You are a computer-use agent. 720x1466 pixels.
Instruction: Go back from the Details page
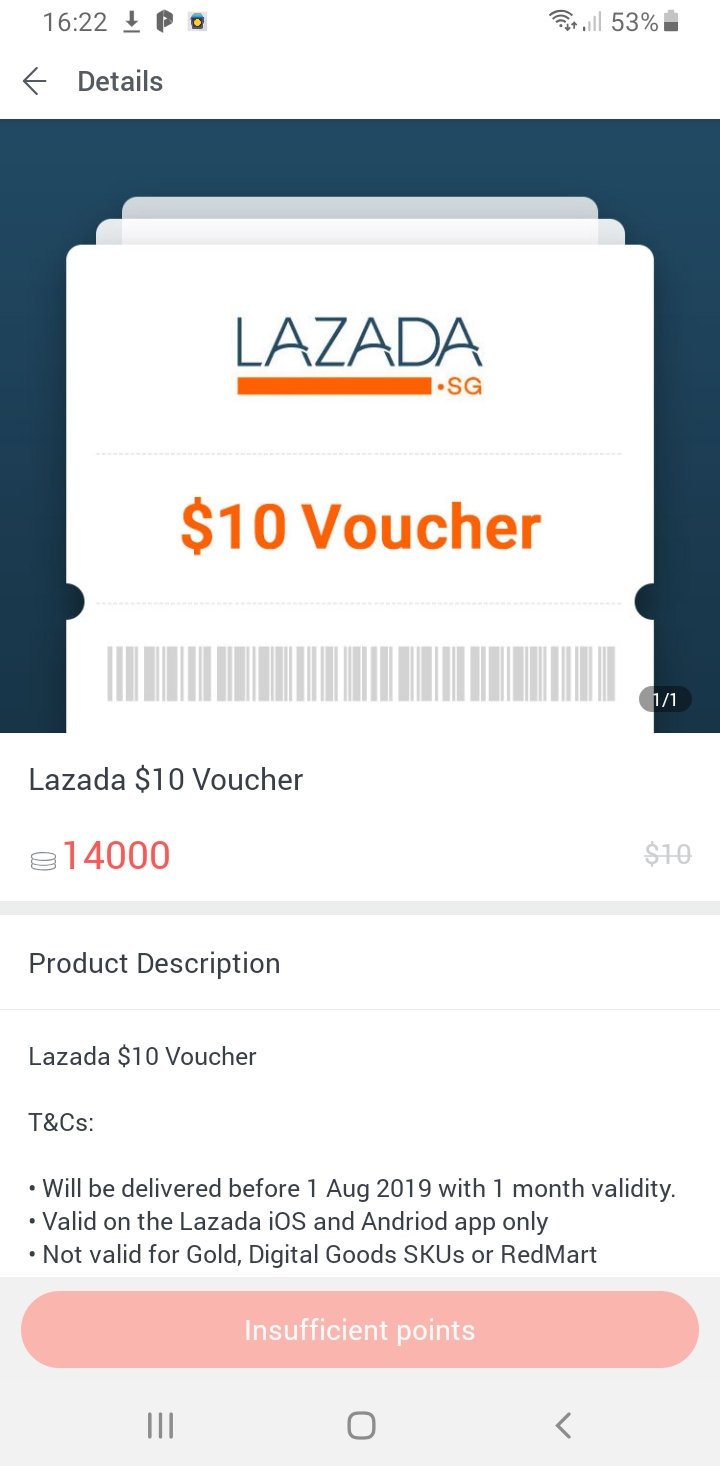tap(35, 81)
